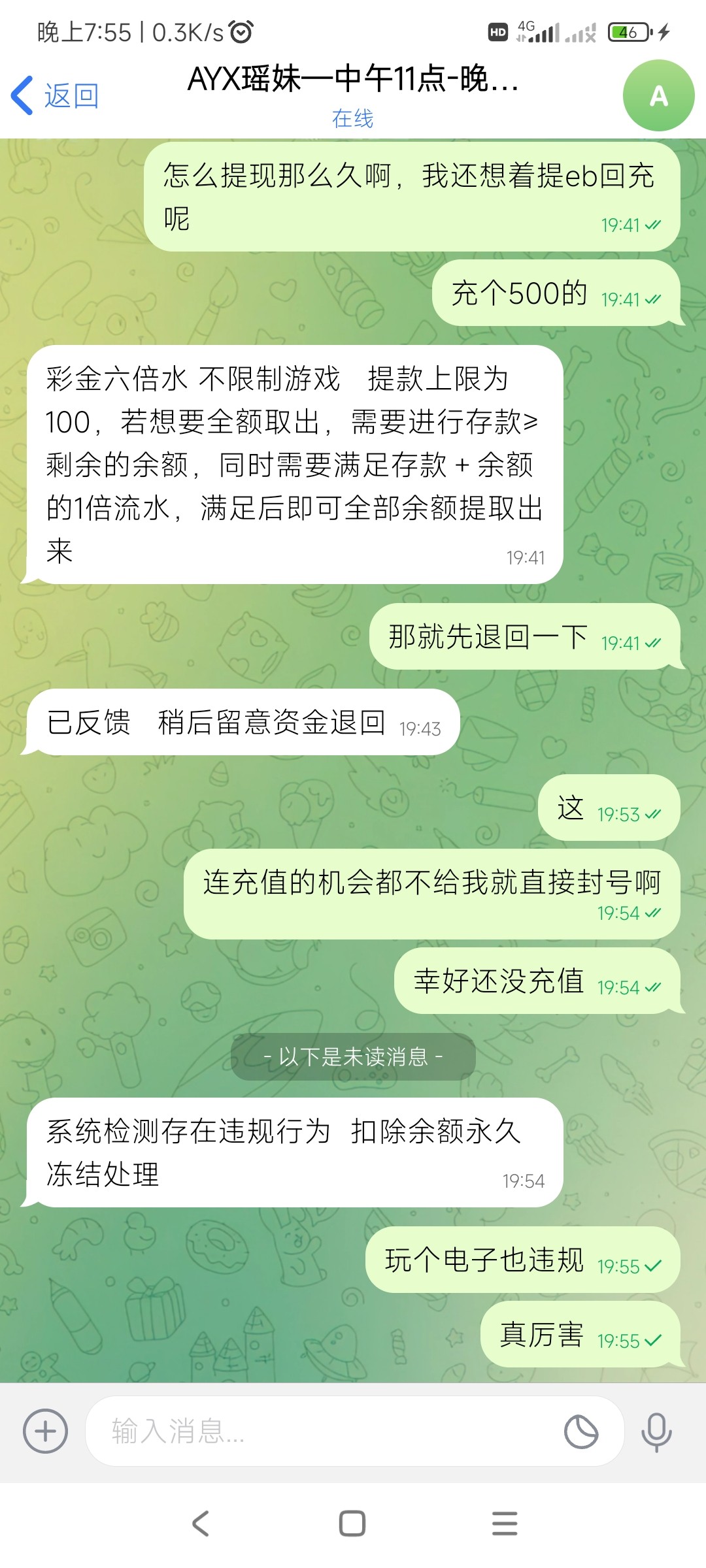Viewport: 706px width, 1568px height.
Task: Open the green A profile avatar
Action: tap(658, 95)
